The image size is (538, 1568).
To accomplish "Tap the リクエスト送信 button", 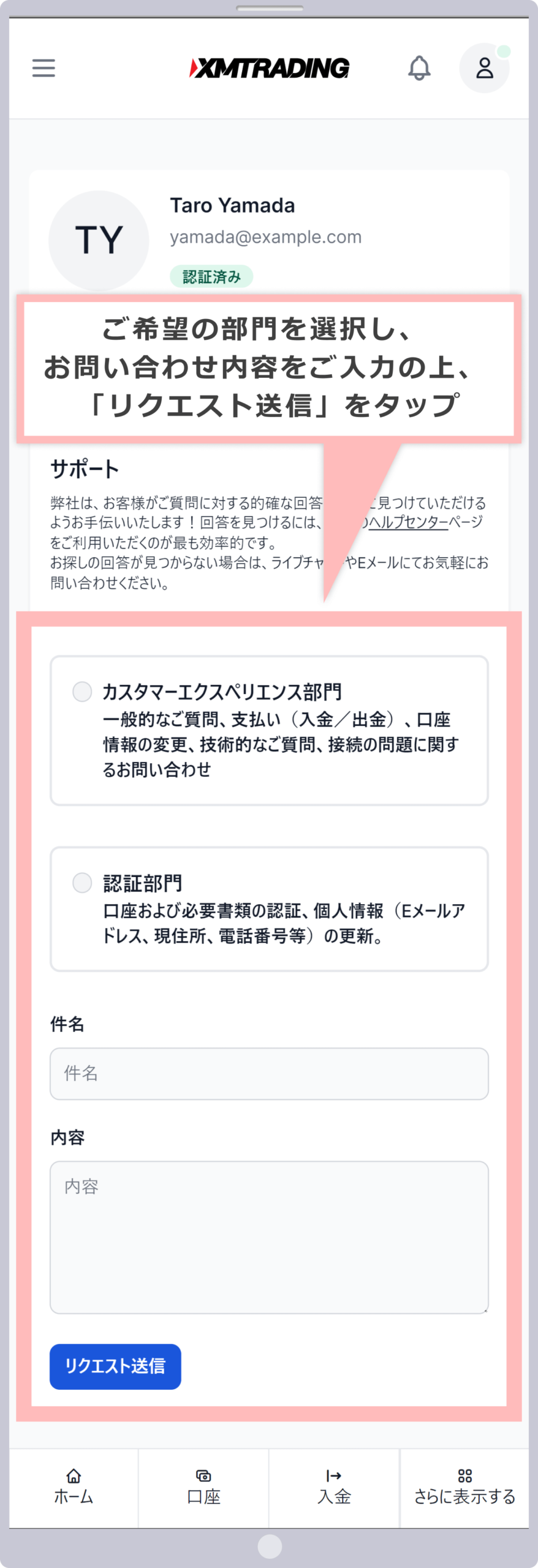I will point(115,1366).
